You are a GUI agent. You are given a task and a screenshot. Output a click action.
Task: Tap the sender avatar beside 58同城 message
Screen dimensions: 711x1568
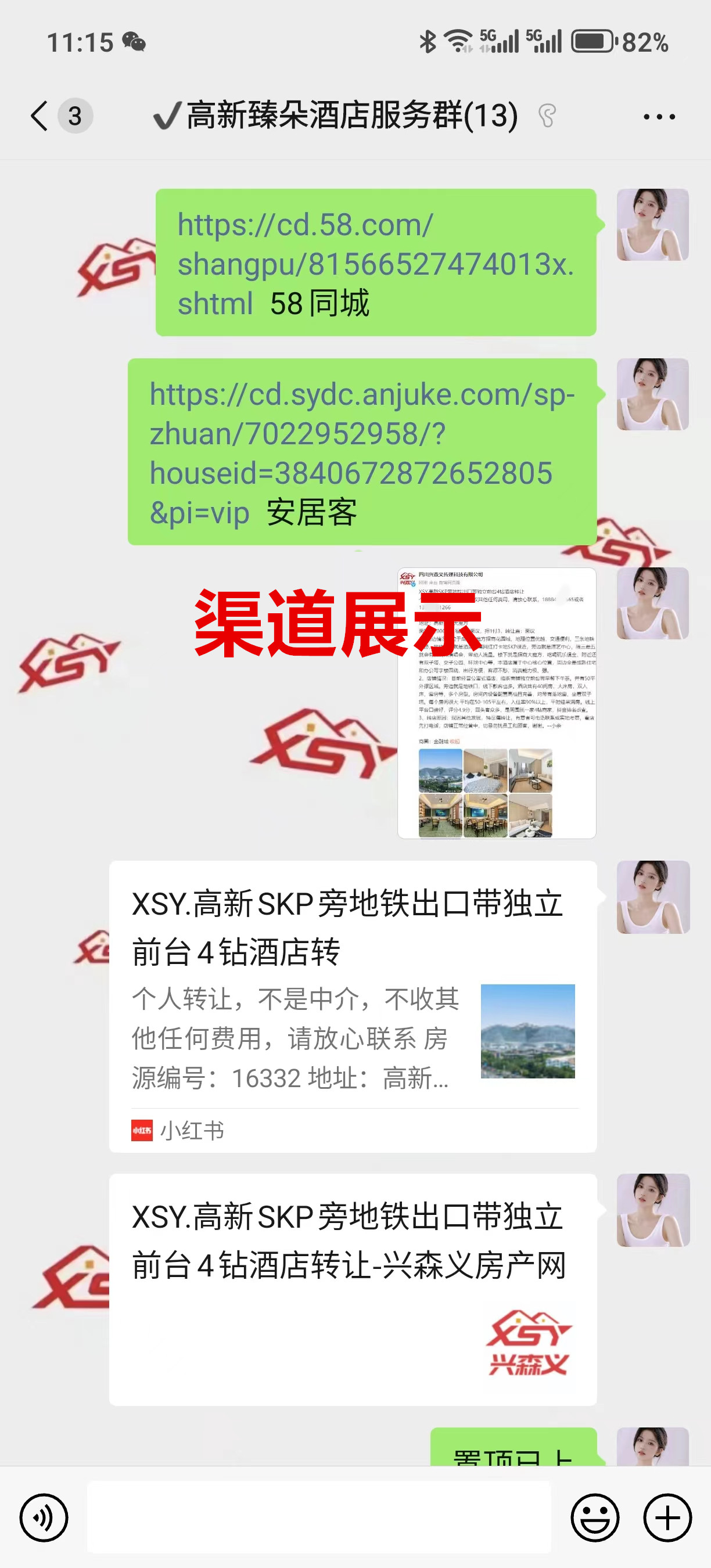(652, 225)
